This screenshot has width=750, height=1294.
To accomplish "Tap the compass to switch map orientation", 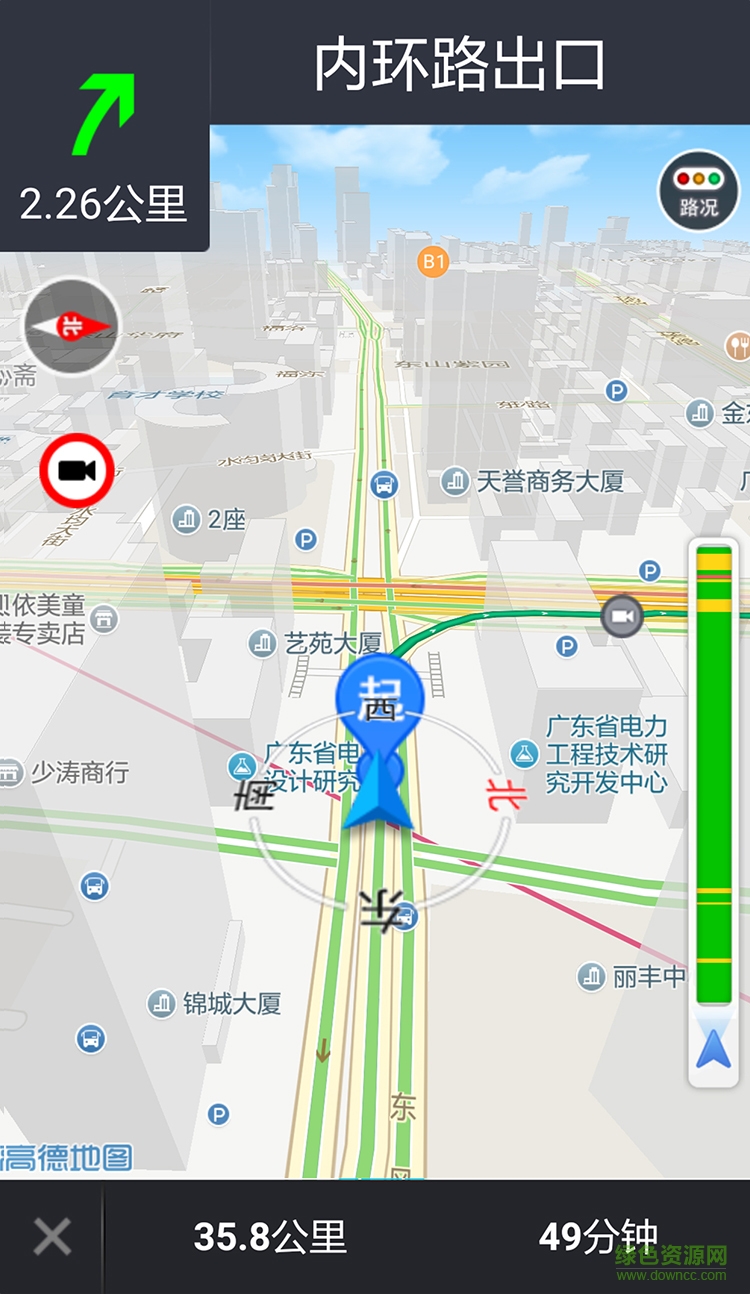I will [70, 326].
